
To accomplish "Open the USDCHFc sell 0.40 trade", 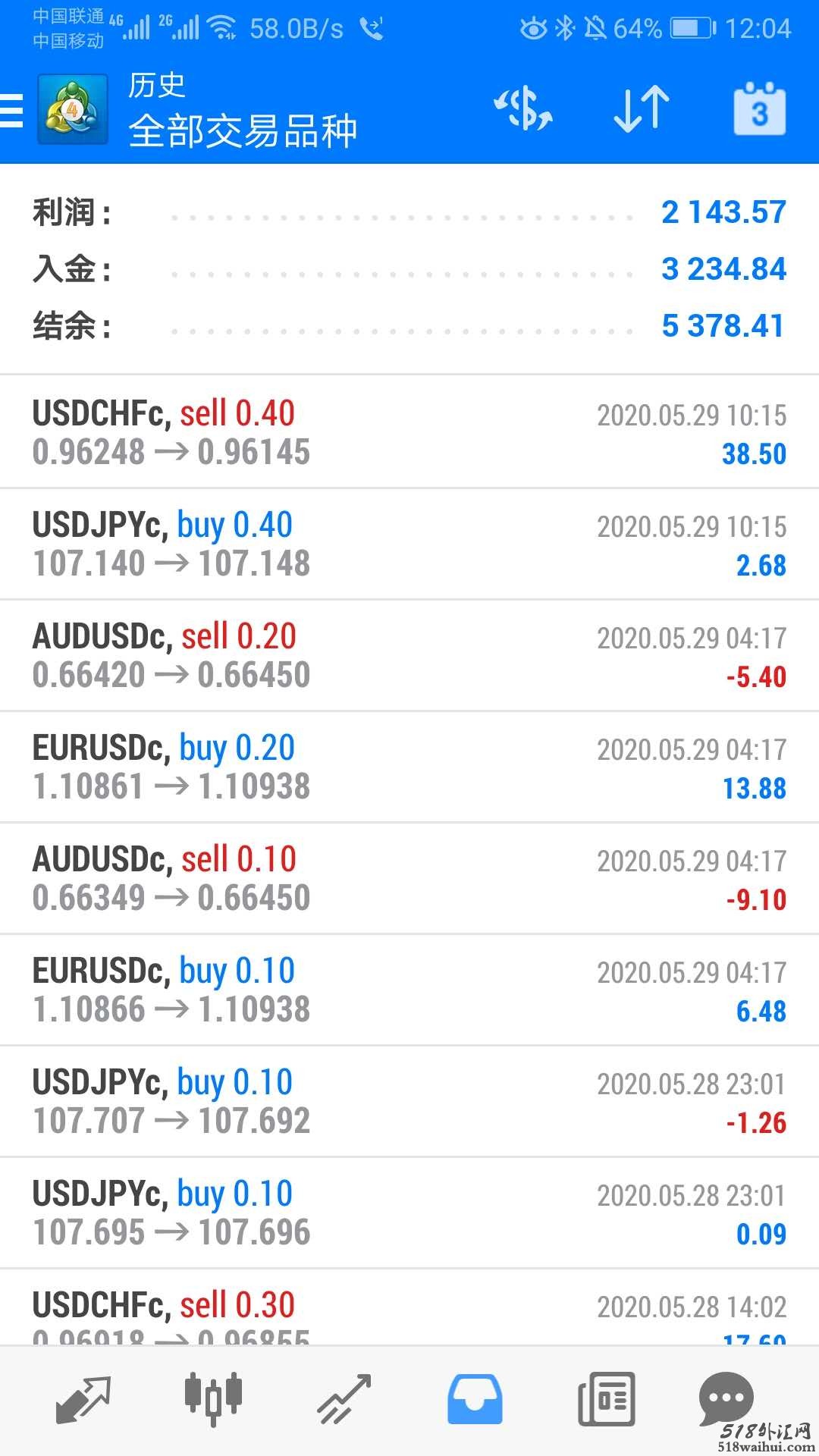I will point(409,432).
